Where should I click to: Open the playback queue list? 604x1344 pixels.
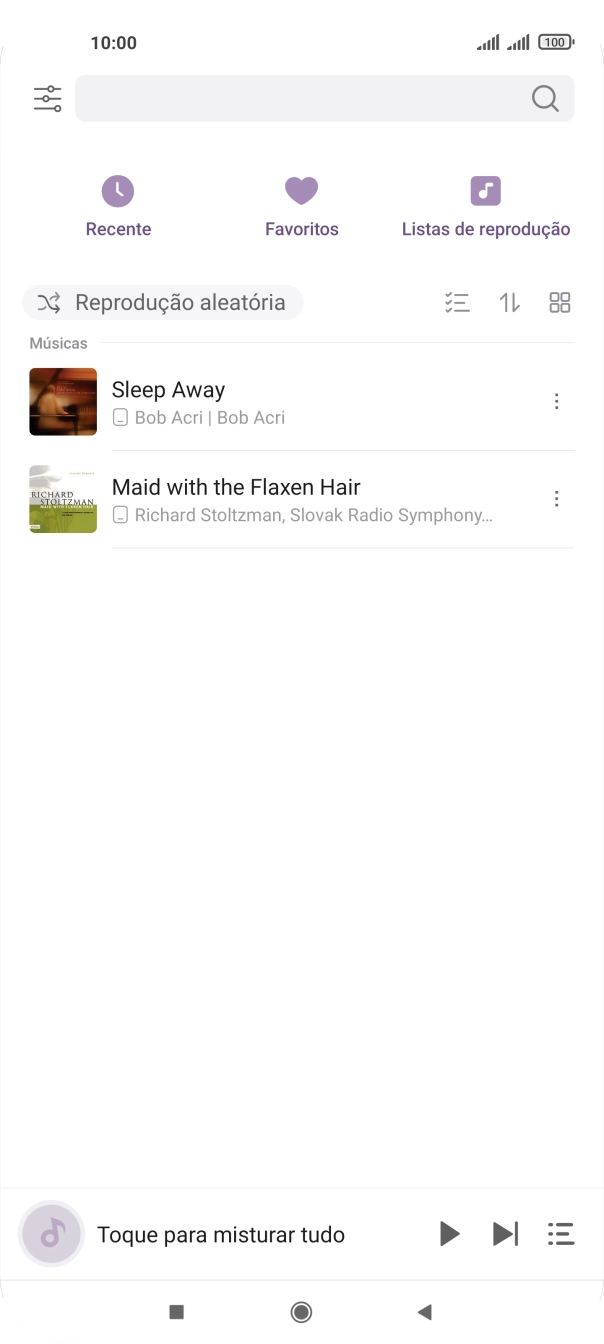coord(561,1234)
